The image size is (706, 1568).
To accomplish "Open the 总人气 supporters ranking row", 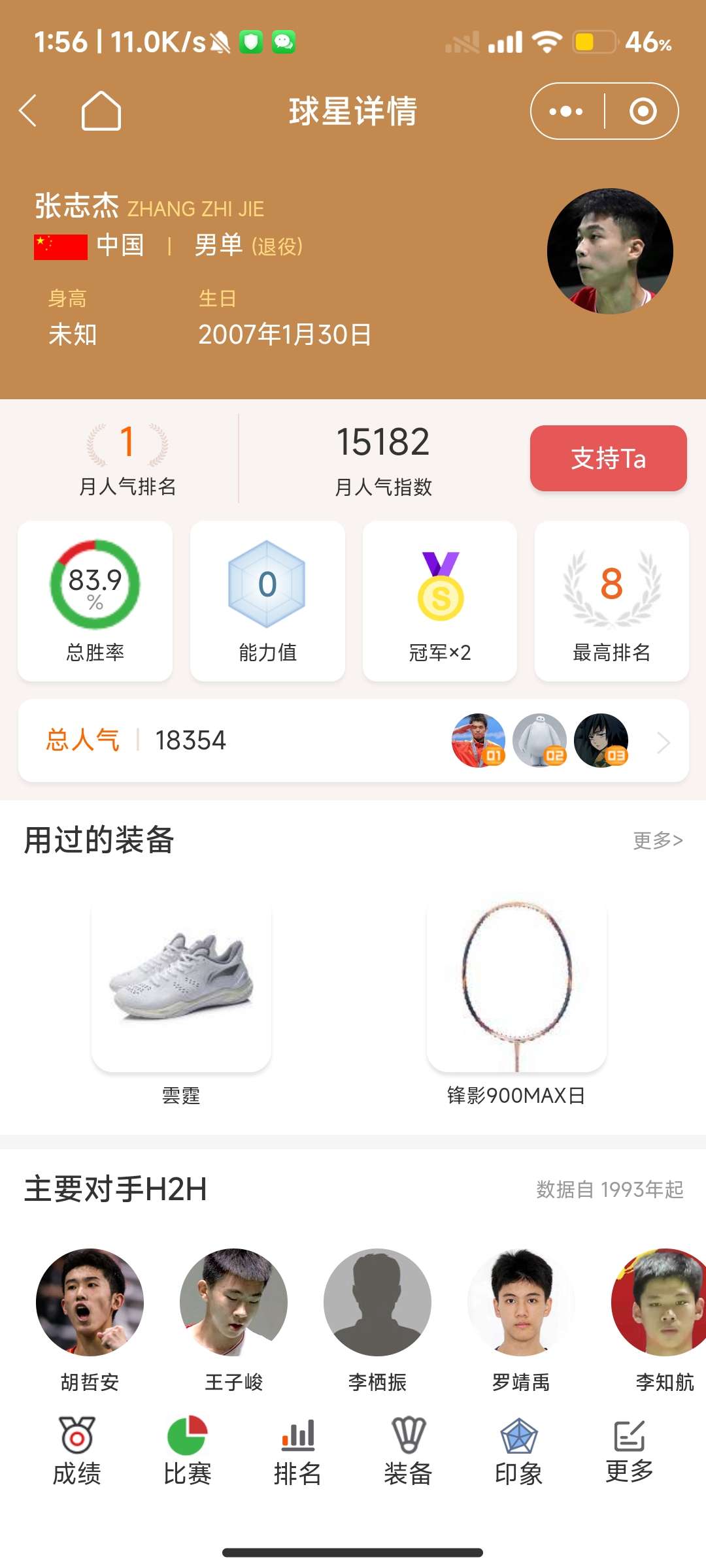I will coord(353,741).
